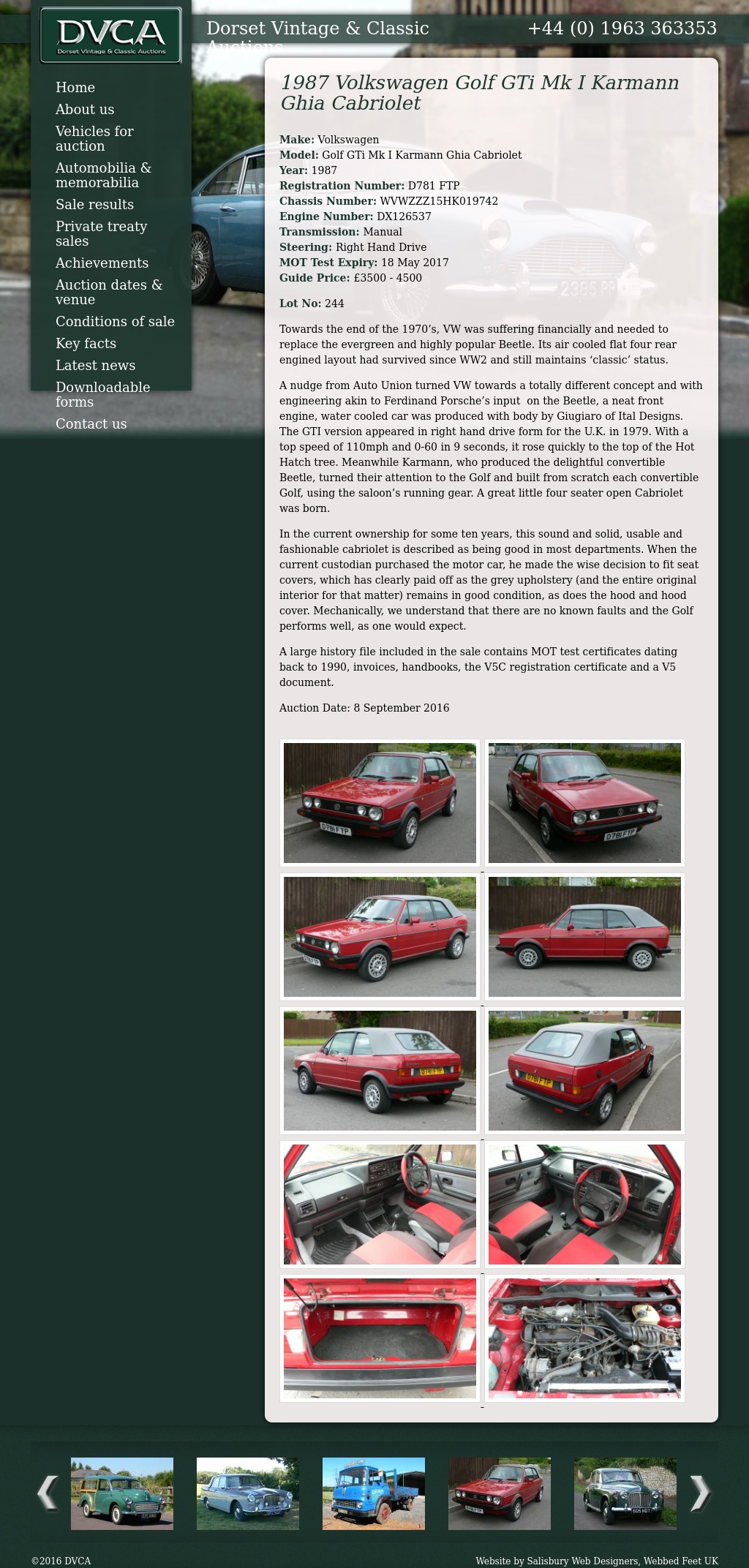This screenshot has height=1568, width=749.
Task: Enlarge first front three-quarter Golf photo
Action: [380, 803]
